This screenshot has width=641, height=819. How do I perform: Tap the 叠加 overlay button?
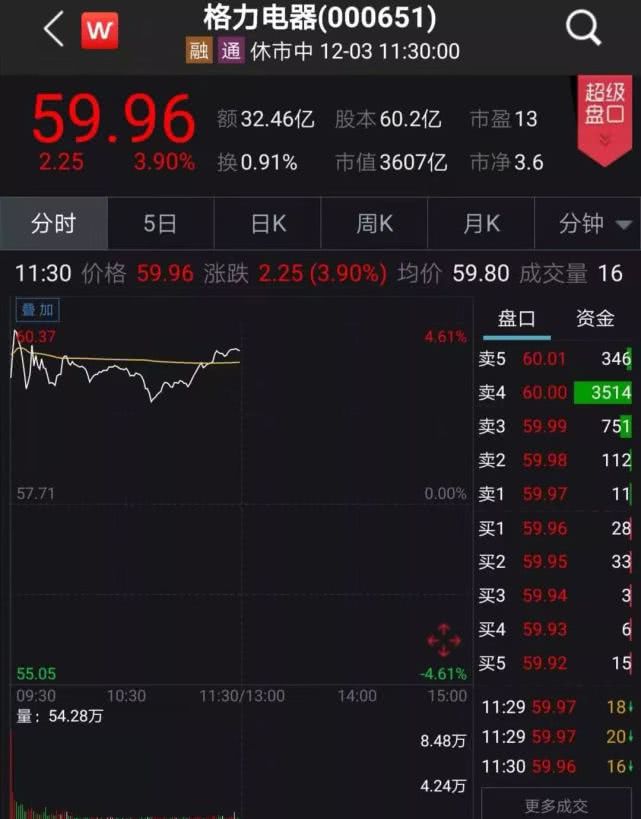tap(36, 311)
